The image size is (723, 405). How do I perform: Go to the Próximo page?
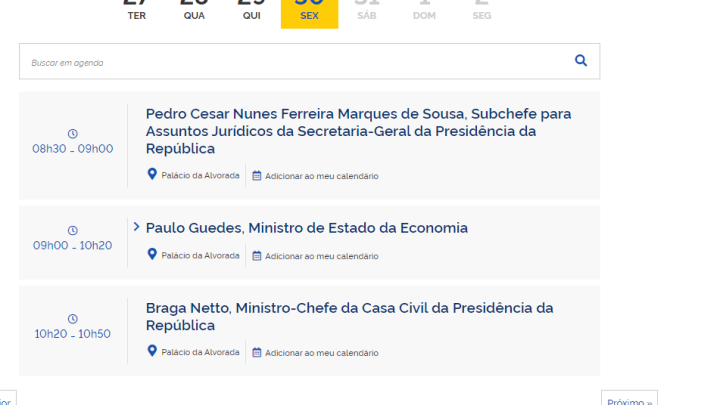pos(629,400)
